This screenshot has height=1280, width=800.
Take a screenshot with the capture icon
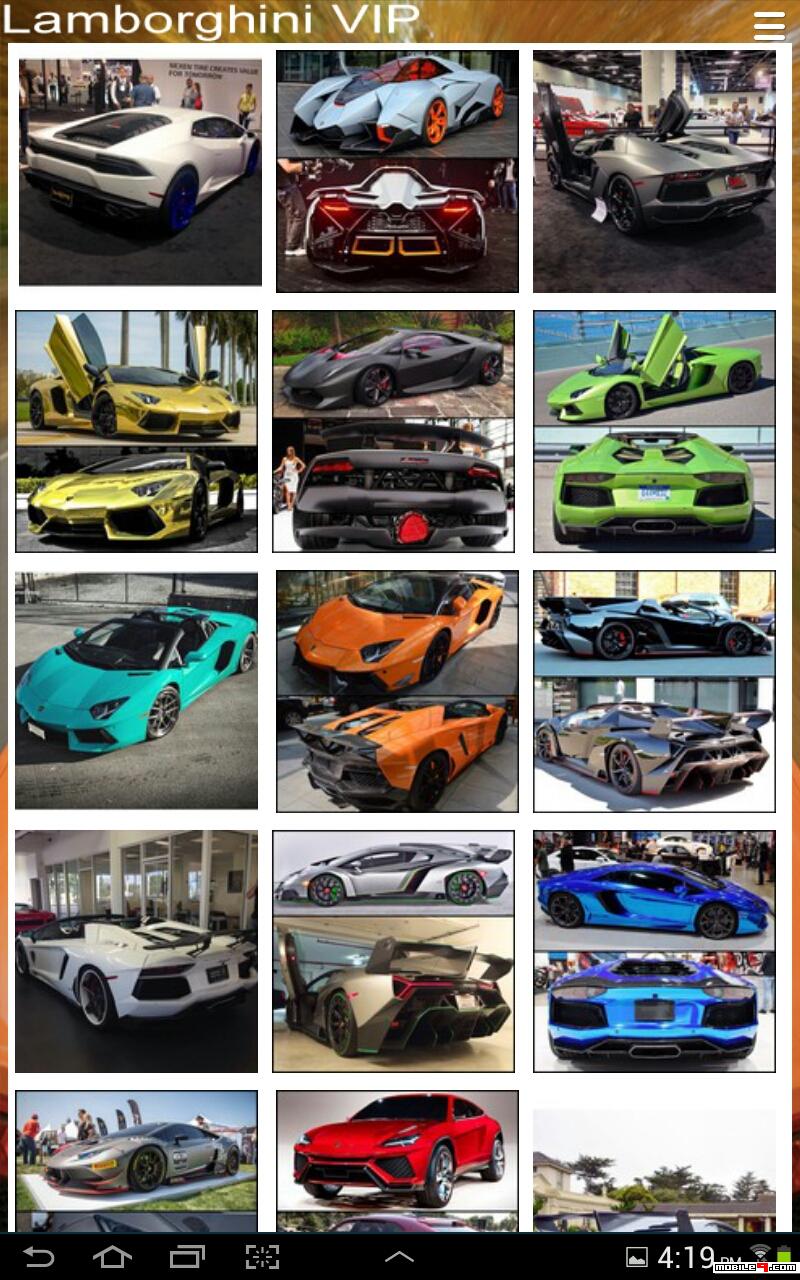coord(262,1257)
